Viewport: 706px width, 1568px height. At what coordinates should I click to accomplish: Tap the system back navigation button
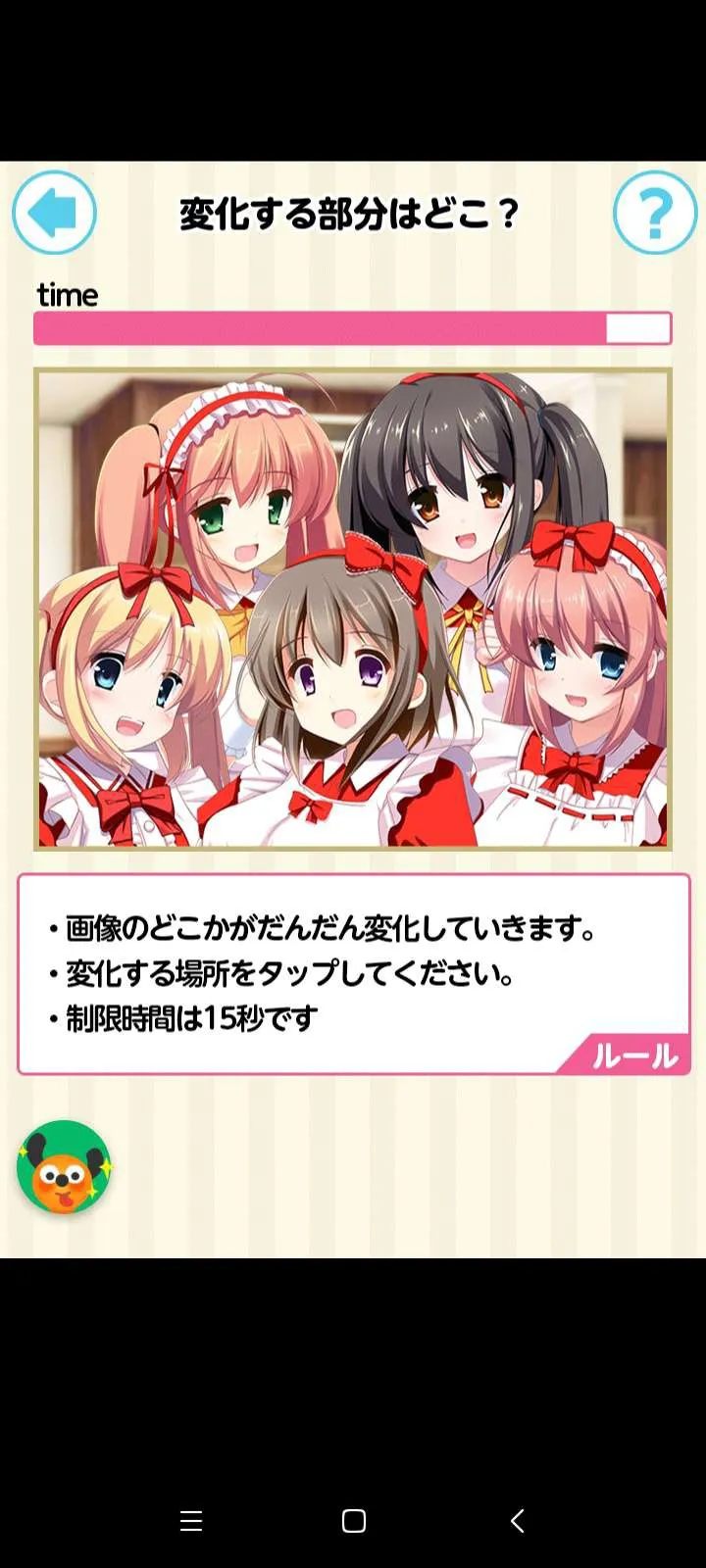[x=517, y=1520]
